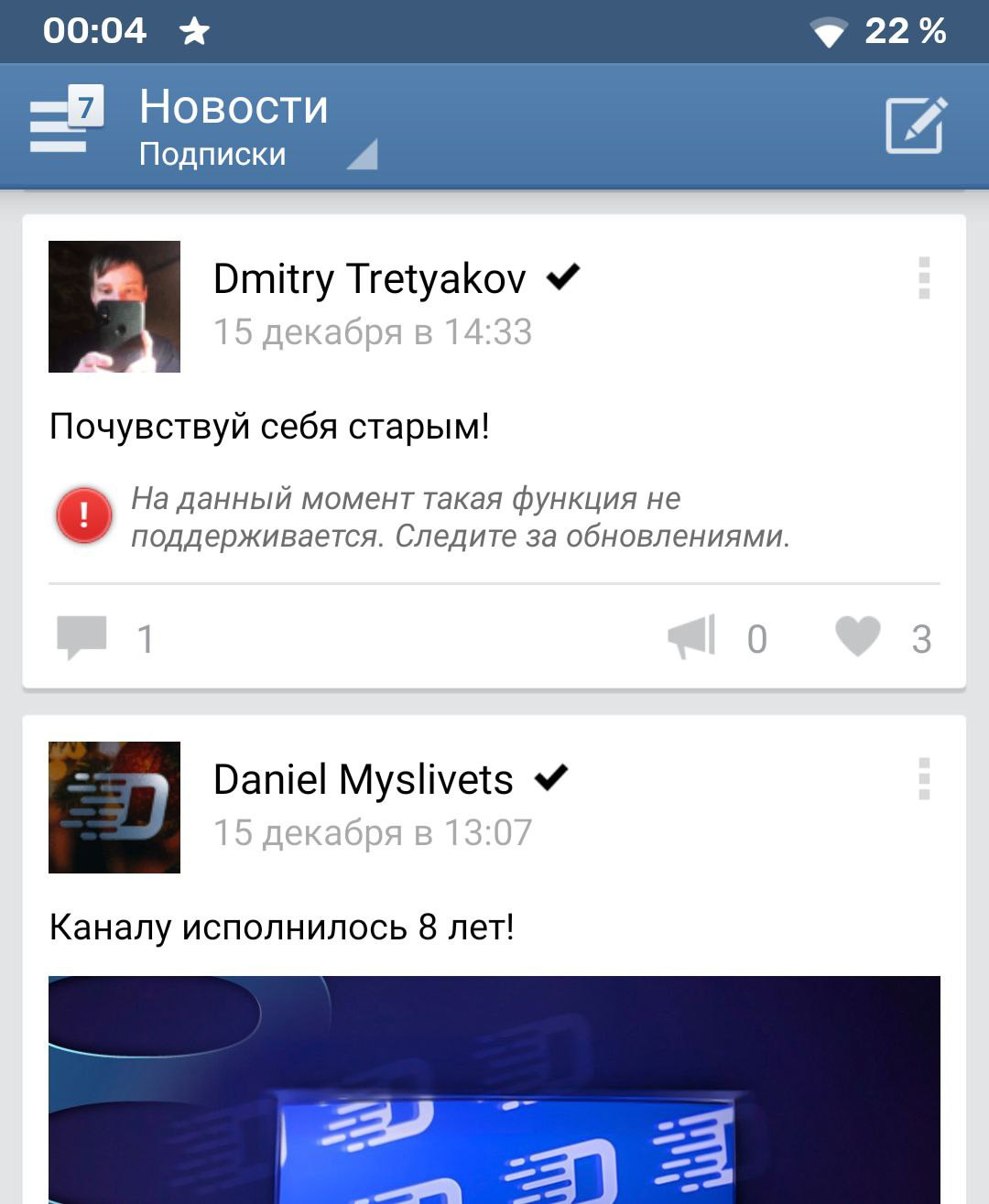This screenshot has height=1204, width=989.
Task: View the image in Daniel Myslivets's post
Action: click(494, 1090)
